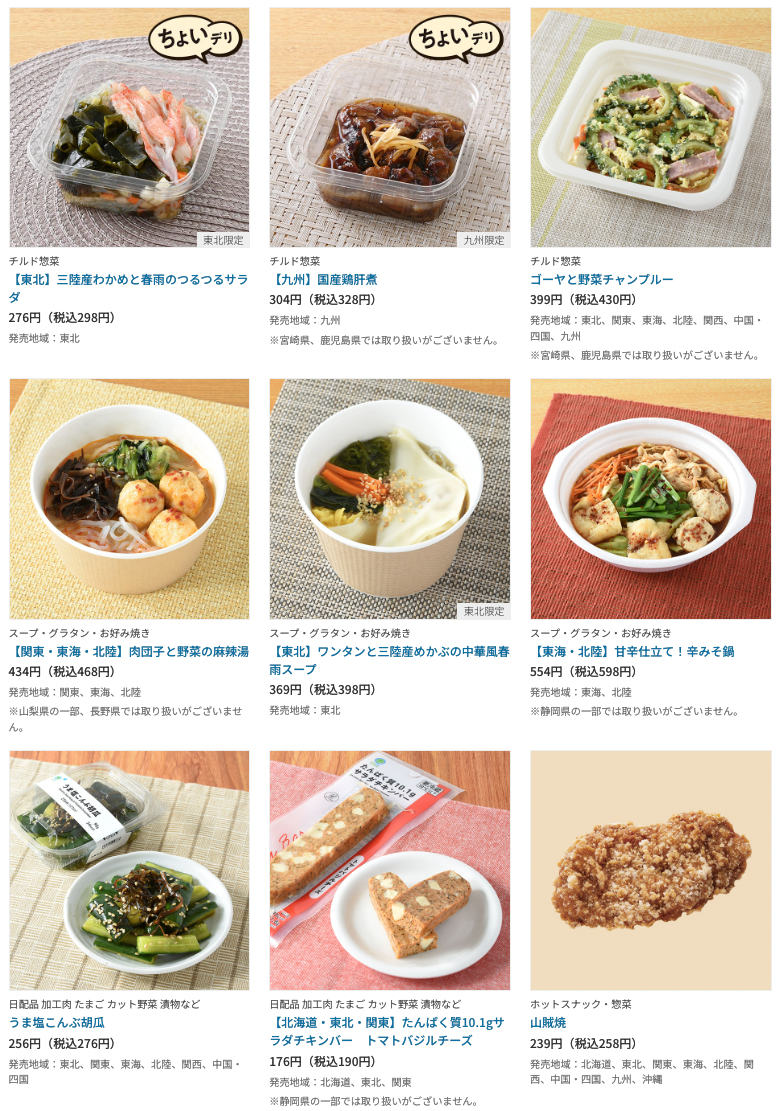Image resolution: width=779 pixels, height=1111 pixels.
Task: Open the meatball mala soup image
Action: coord(129,499)
